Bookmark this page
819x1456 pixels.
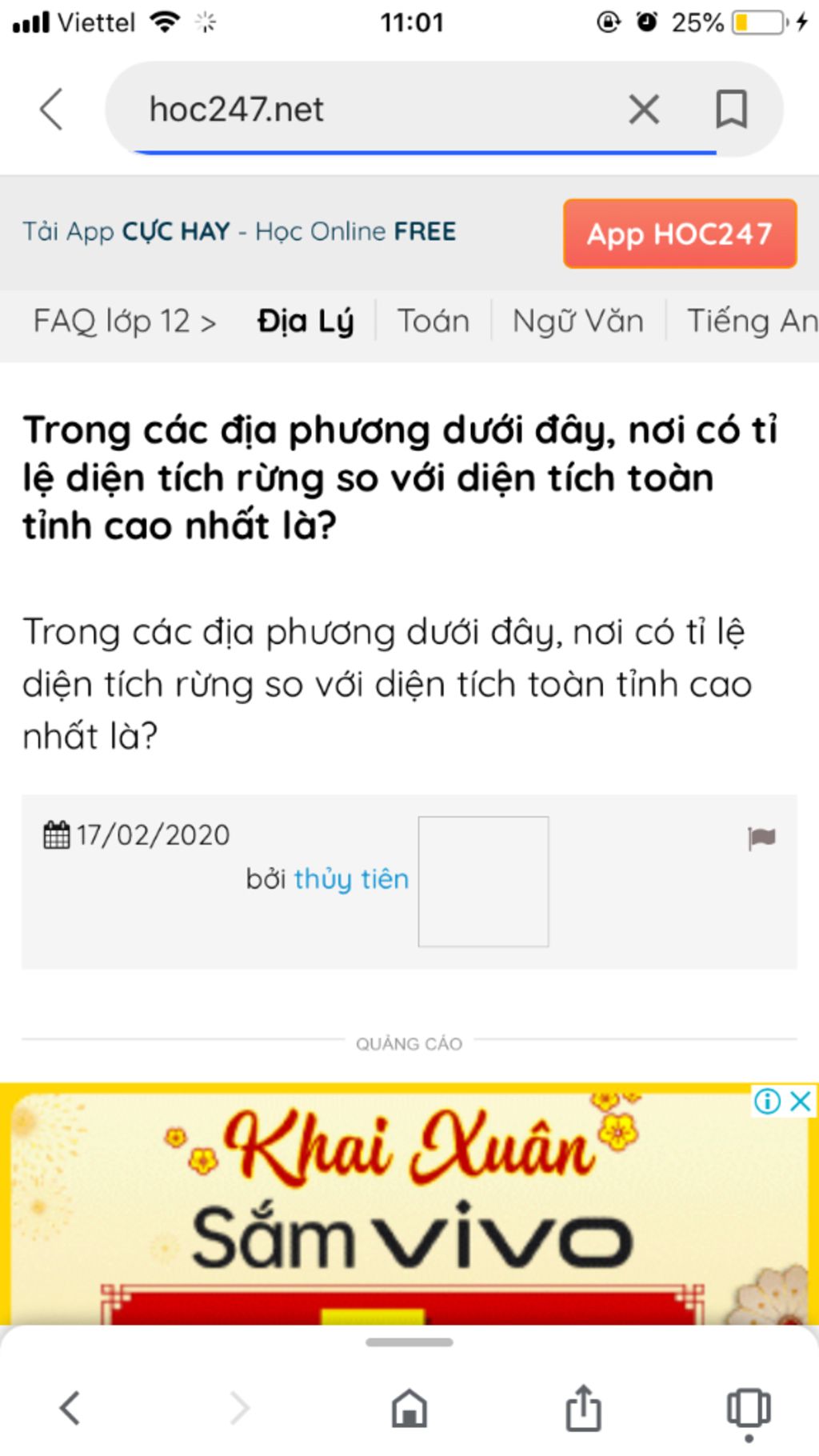coord(731,109)
